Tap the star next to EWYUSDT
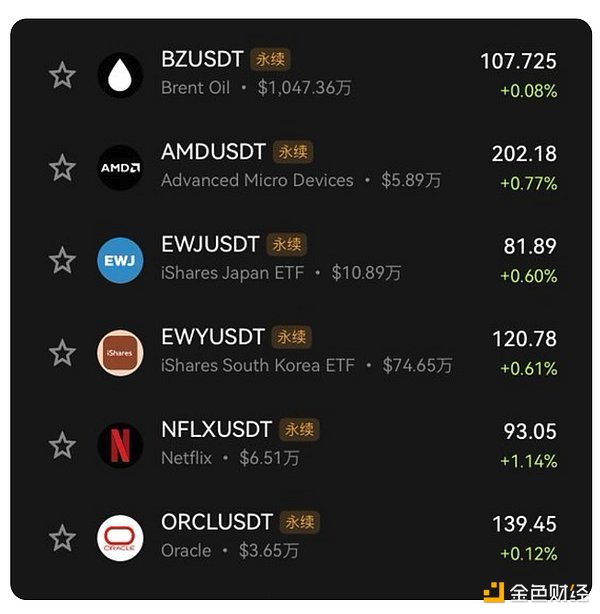 click(x=62, y=352)
